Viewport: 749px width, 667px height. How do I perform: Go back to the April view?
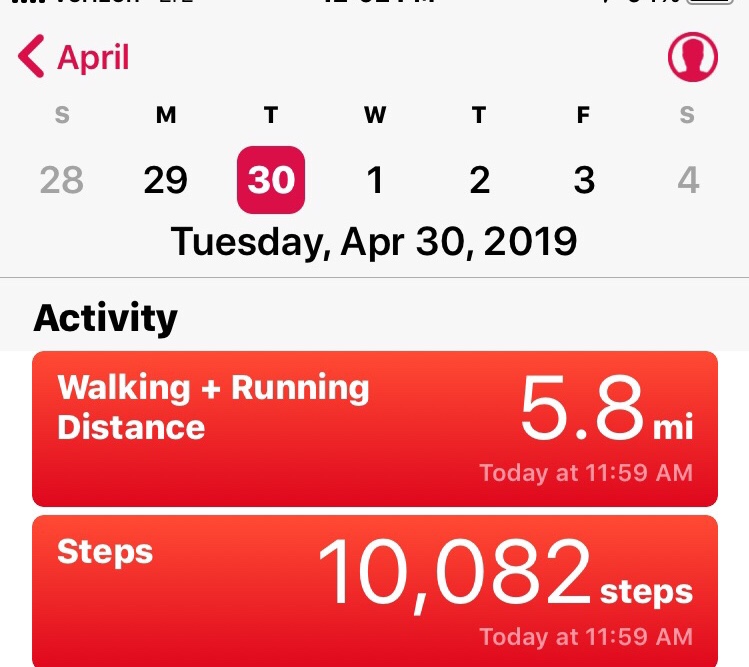74,57
